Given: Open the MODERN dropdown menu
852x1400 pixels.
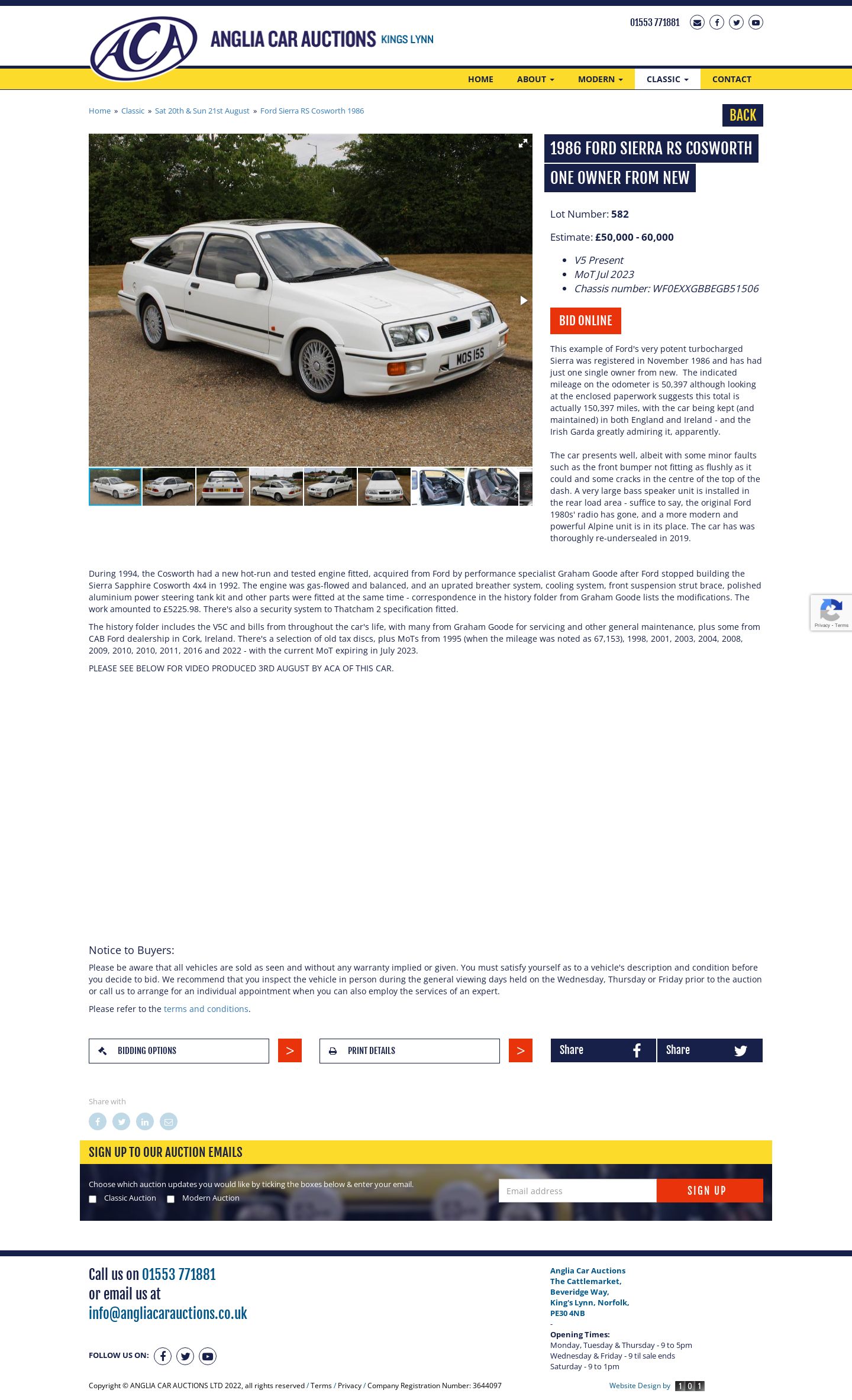Looking at the screenshot, I should (600, 79).
